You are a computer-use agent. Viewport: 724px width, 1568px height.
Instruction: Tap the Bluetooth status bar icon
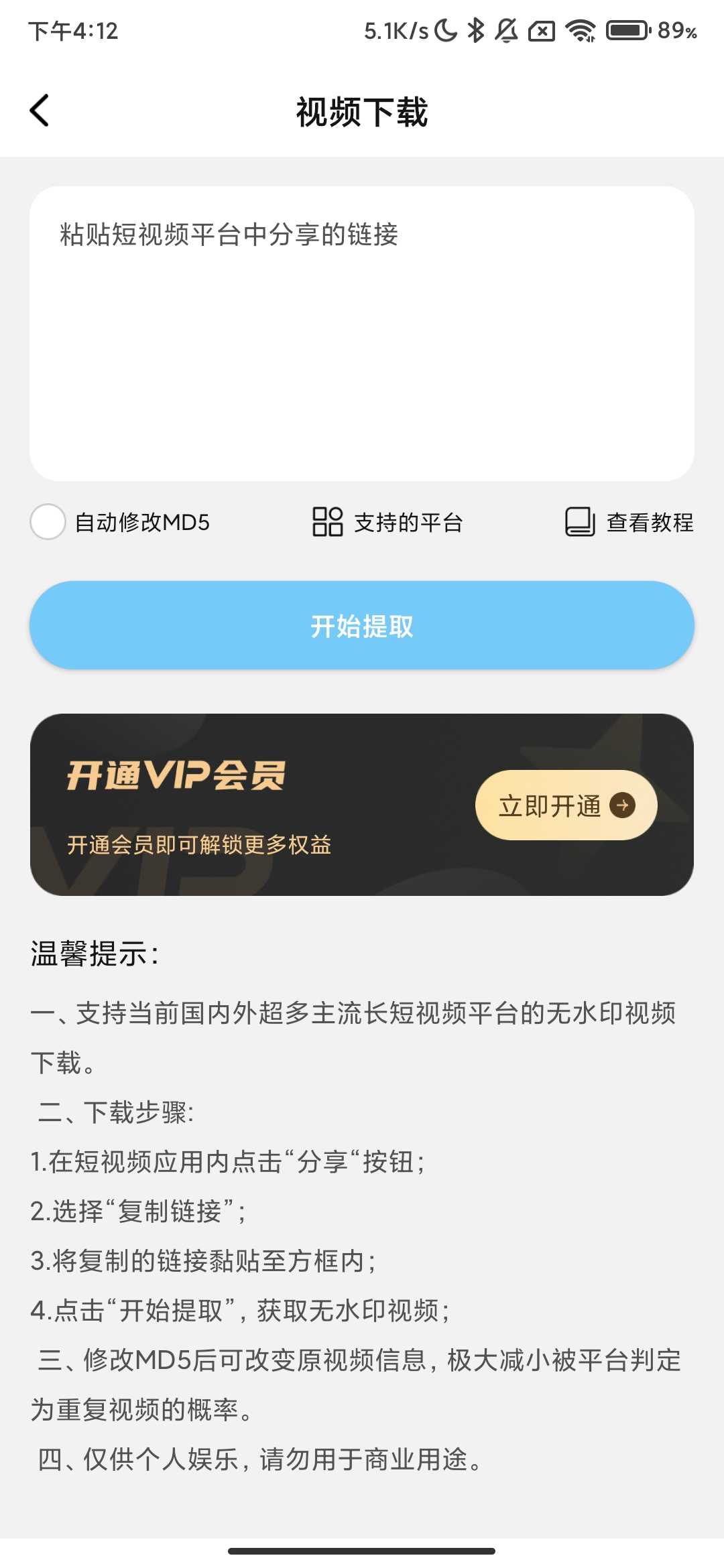click(x=477, y=29)
